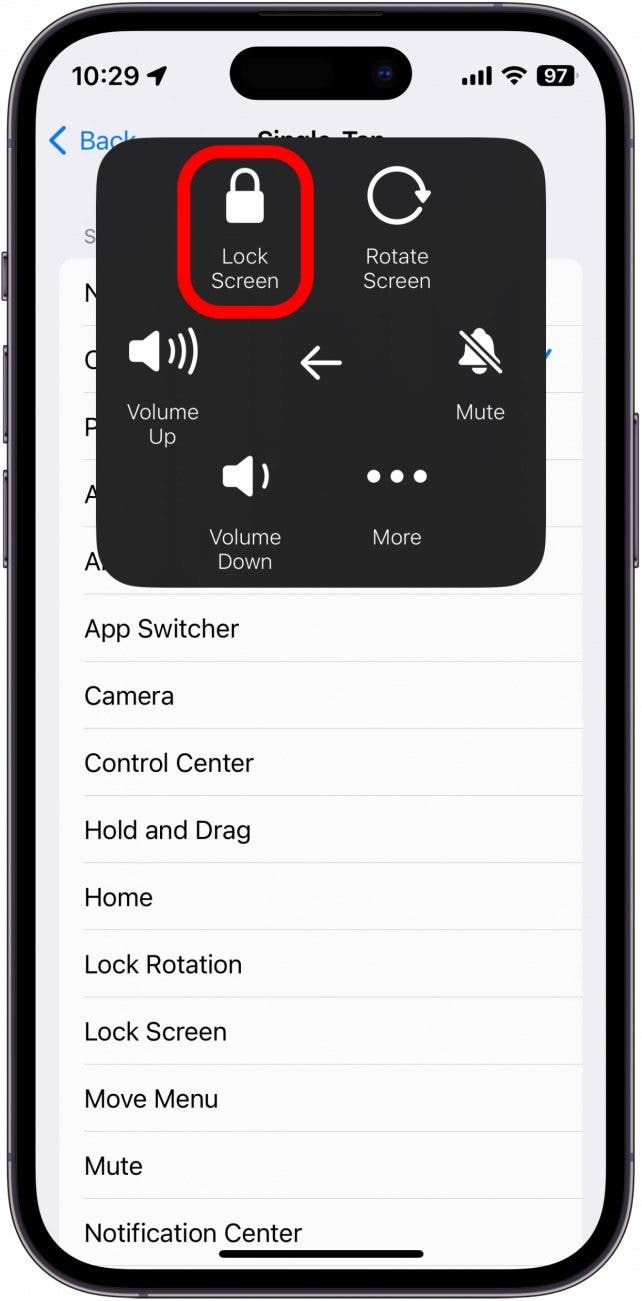642x1301 pixels.
Task: Tap the back arrow in the AssistiveTouch menu
Action: pos(321,363)
